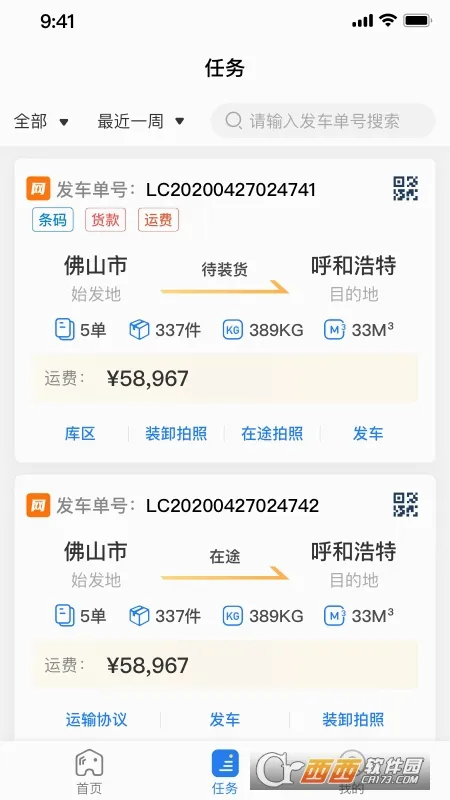Open 库区 for the 待装货 order
This screenshot has height=800, width=450.
(80, 434)
